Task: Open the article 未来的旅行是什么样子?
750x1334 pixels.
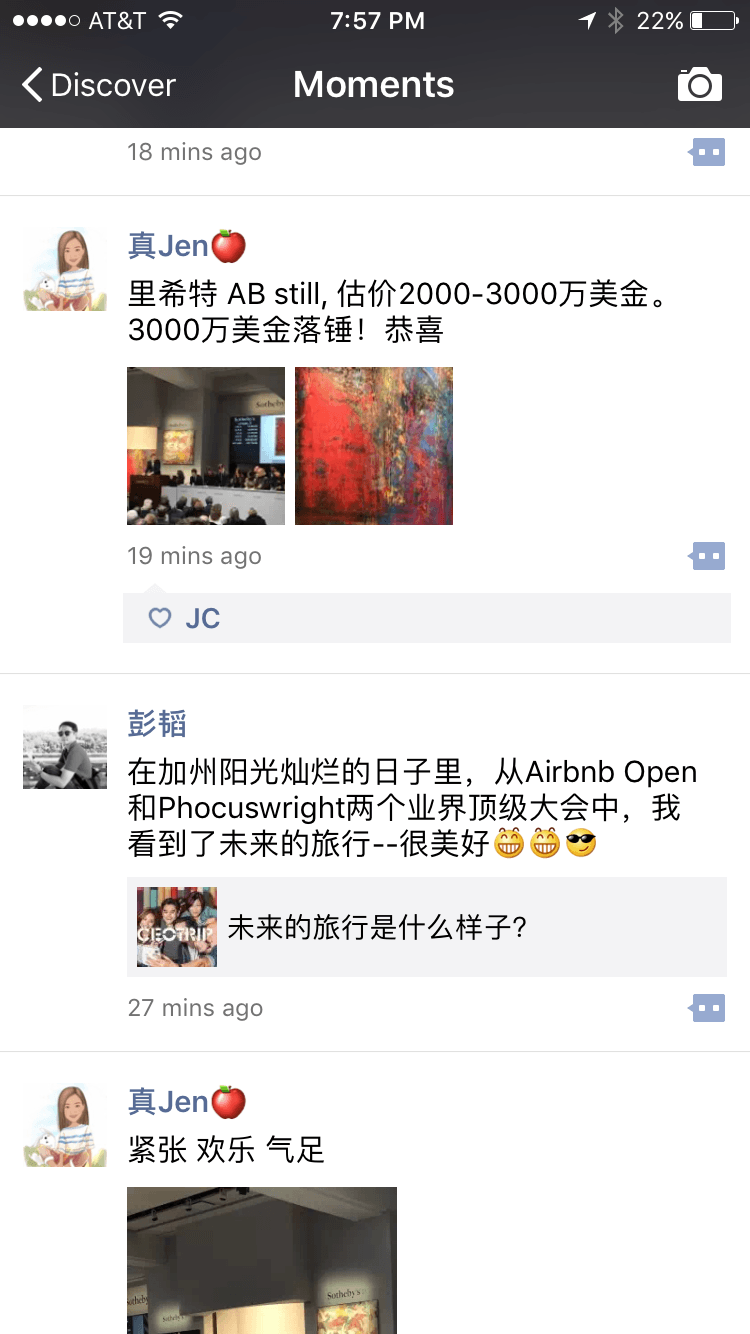Action: [427, 927]
